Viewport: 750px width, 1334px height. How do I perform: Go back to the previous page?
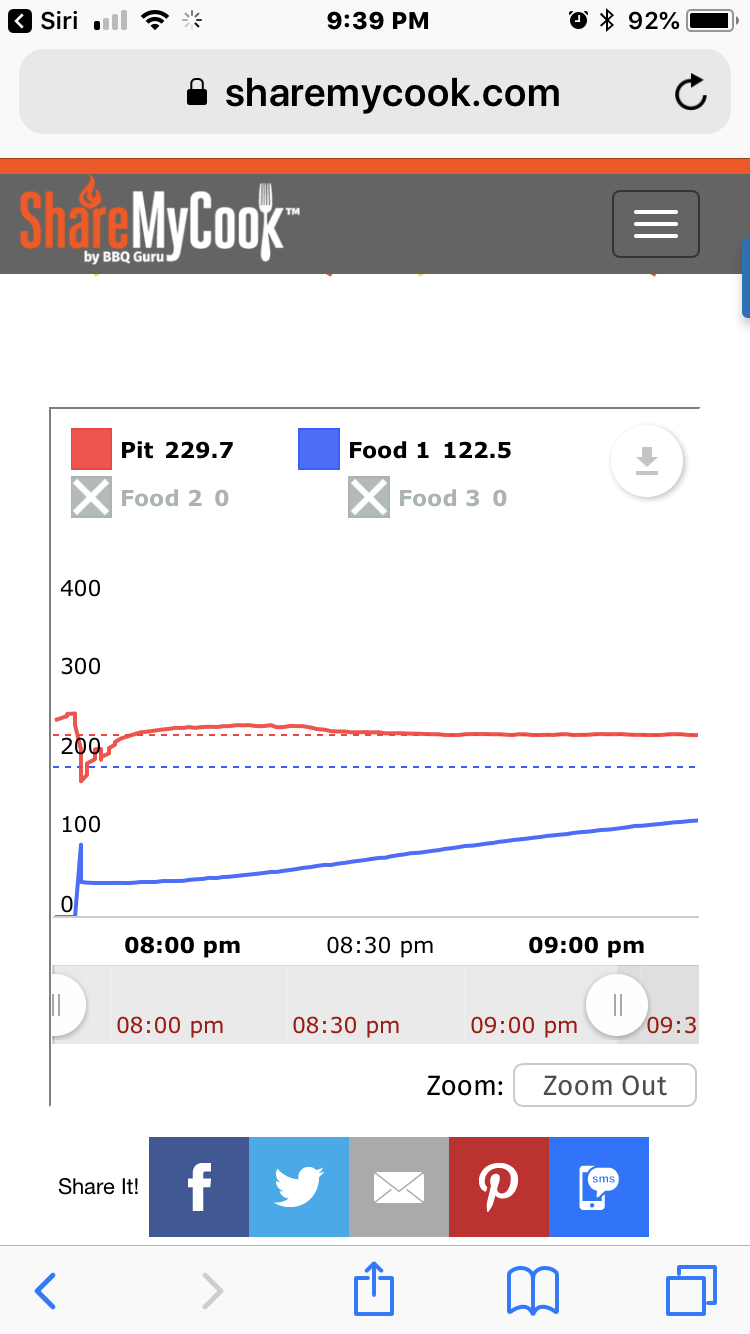(45, 1290)
